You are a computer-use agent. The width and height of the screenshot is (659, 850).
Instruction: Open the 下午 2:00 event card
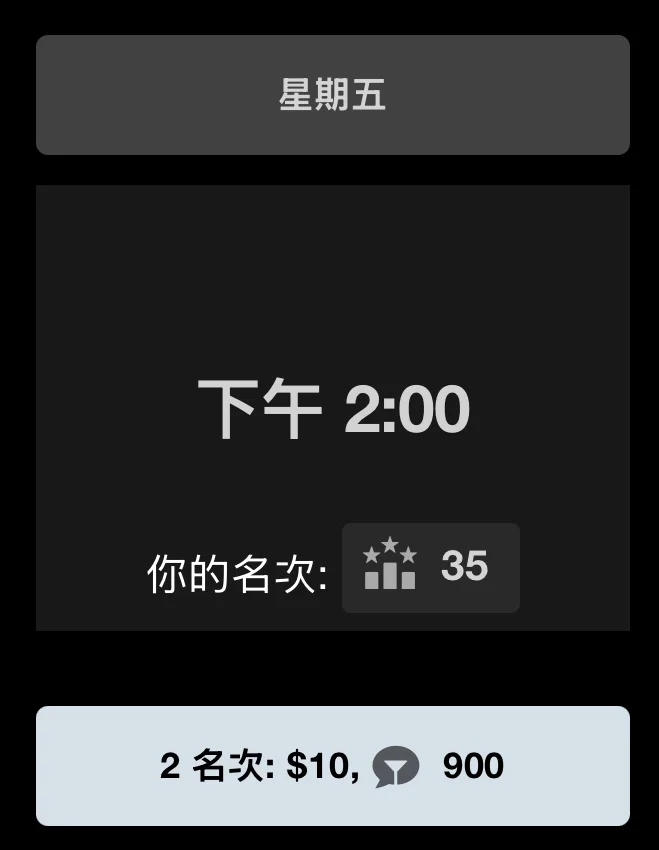332,408
